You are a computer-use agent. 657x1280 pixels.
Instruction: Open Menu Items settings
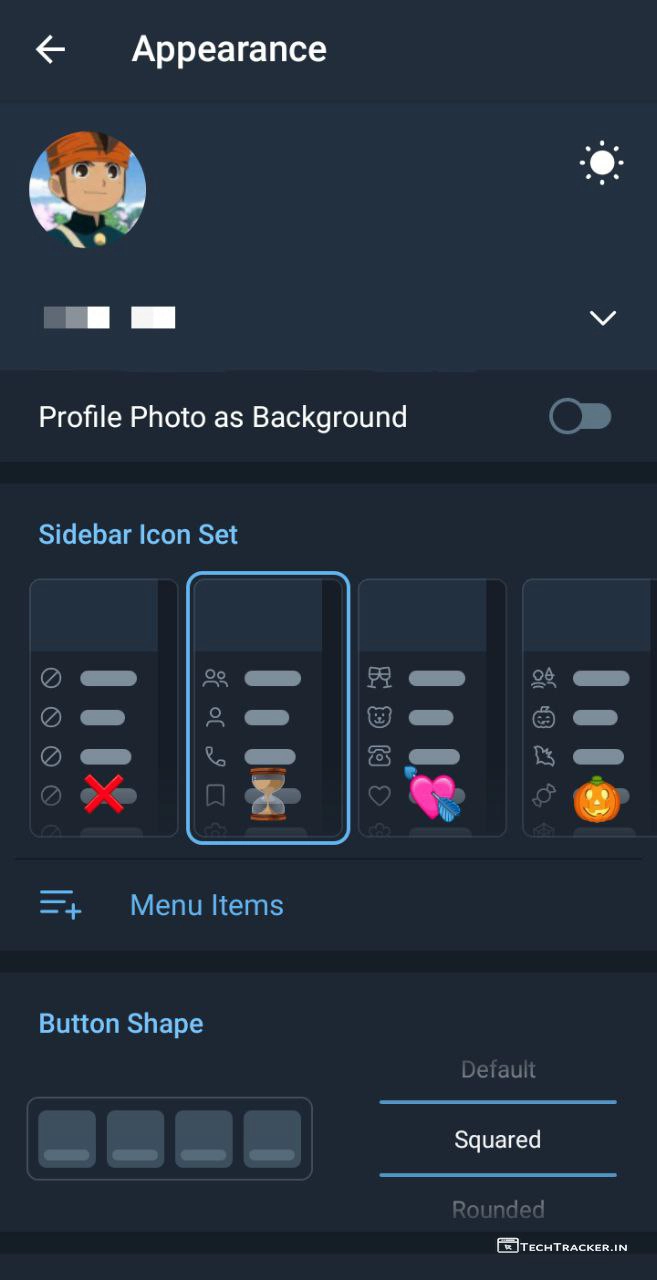tap(207, 905)
